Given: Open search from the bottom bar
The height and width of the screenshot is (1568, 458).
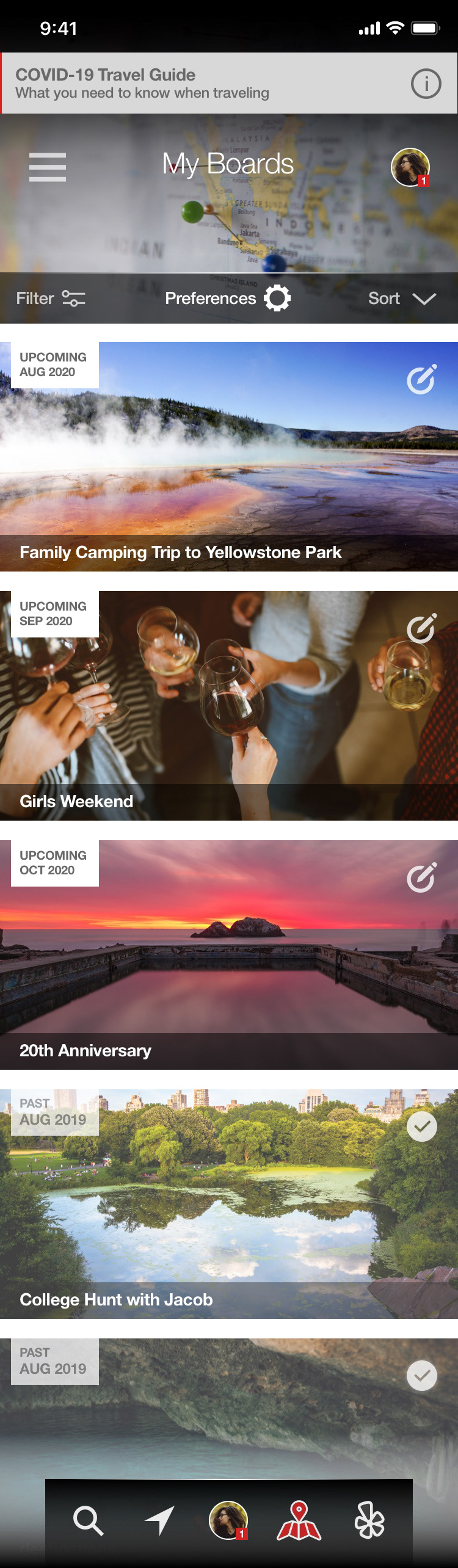Looking at the screenshot, I should (x=88, y=1520).
